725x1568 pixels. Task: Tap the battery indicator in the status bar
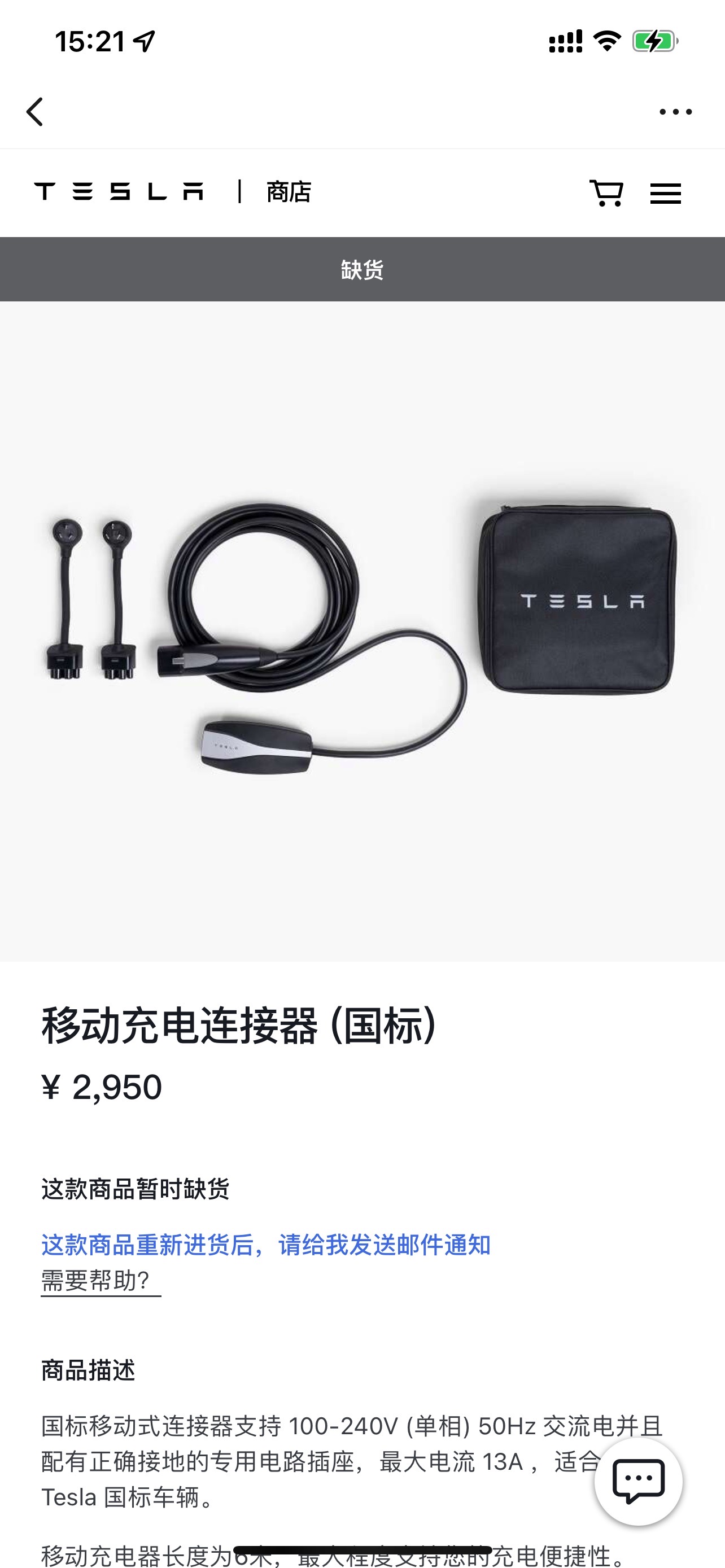(x=655, y=41)
